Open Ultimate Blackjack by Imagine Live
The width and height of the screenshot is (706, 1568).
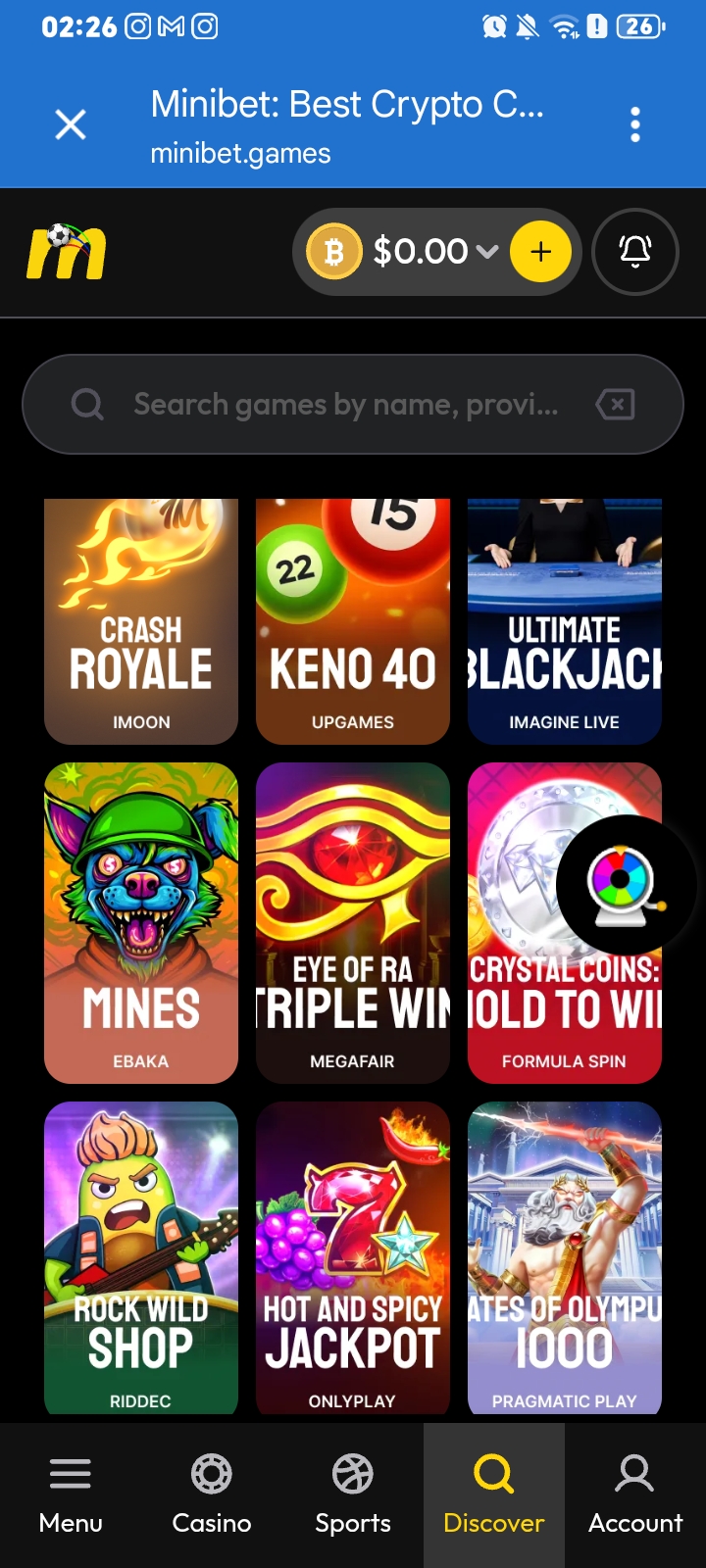tap(565, 621)
